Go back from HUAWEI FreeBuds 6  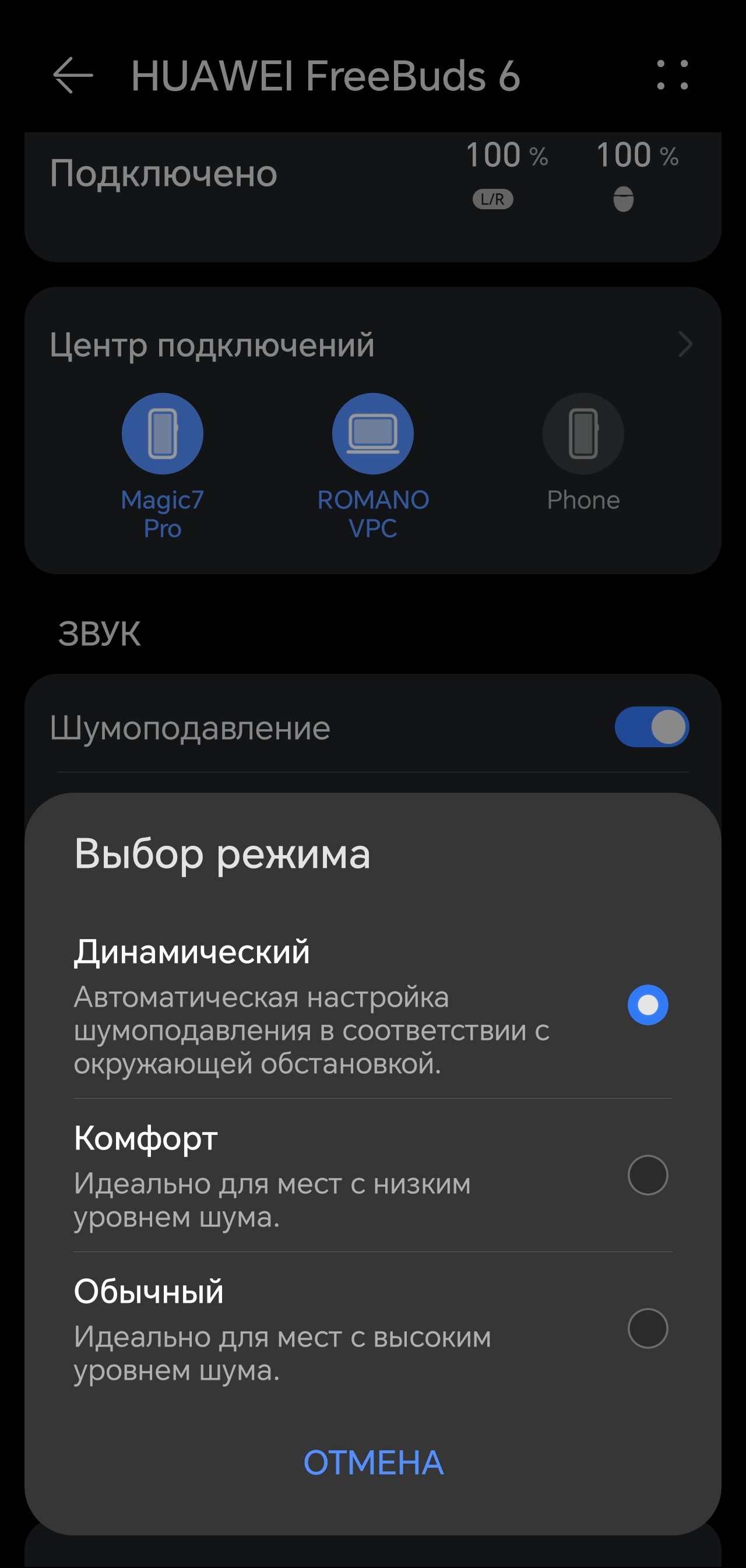[73, 75]
